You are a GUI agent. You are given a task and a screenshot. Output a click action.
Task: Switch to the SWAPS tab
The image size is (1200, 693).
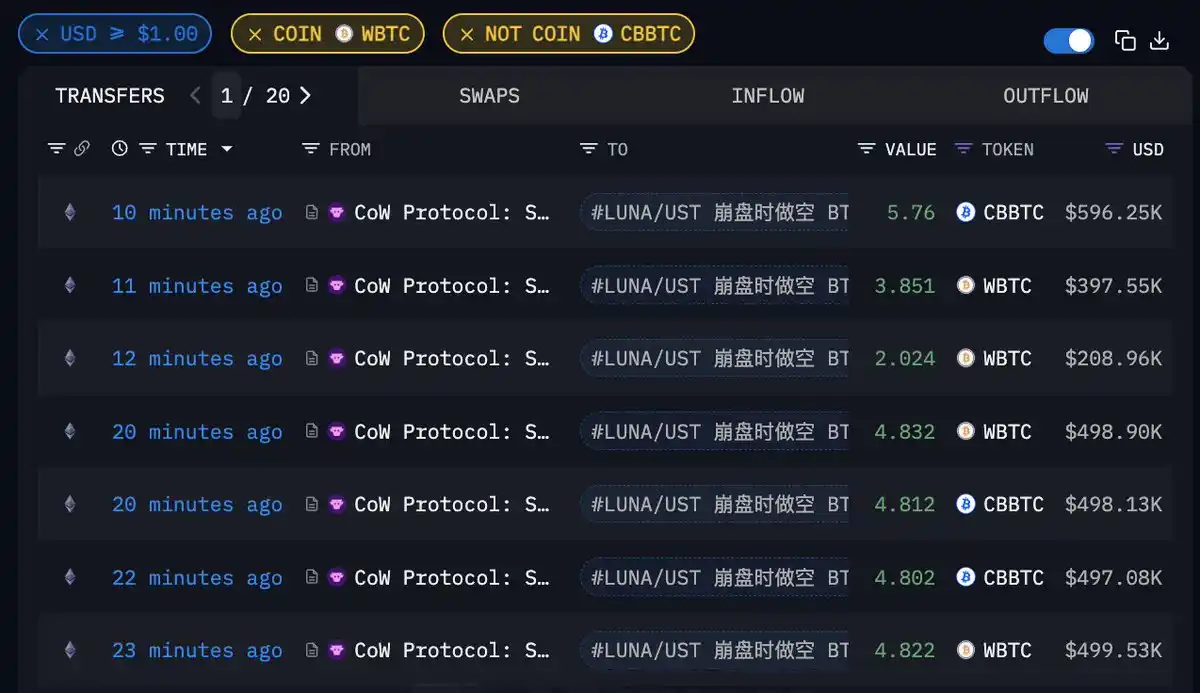click(x=489, y=96)
